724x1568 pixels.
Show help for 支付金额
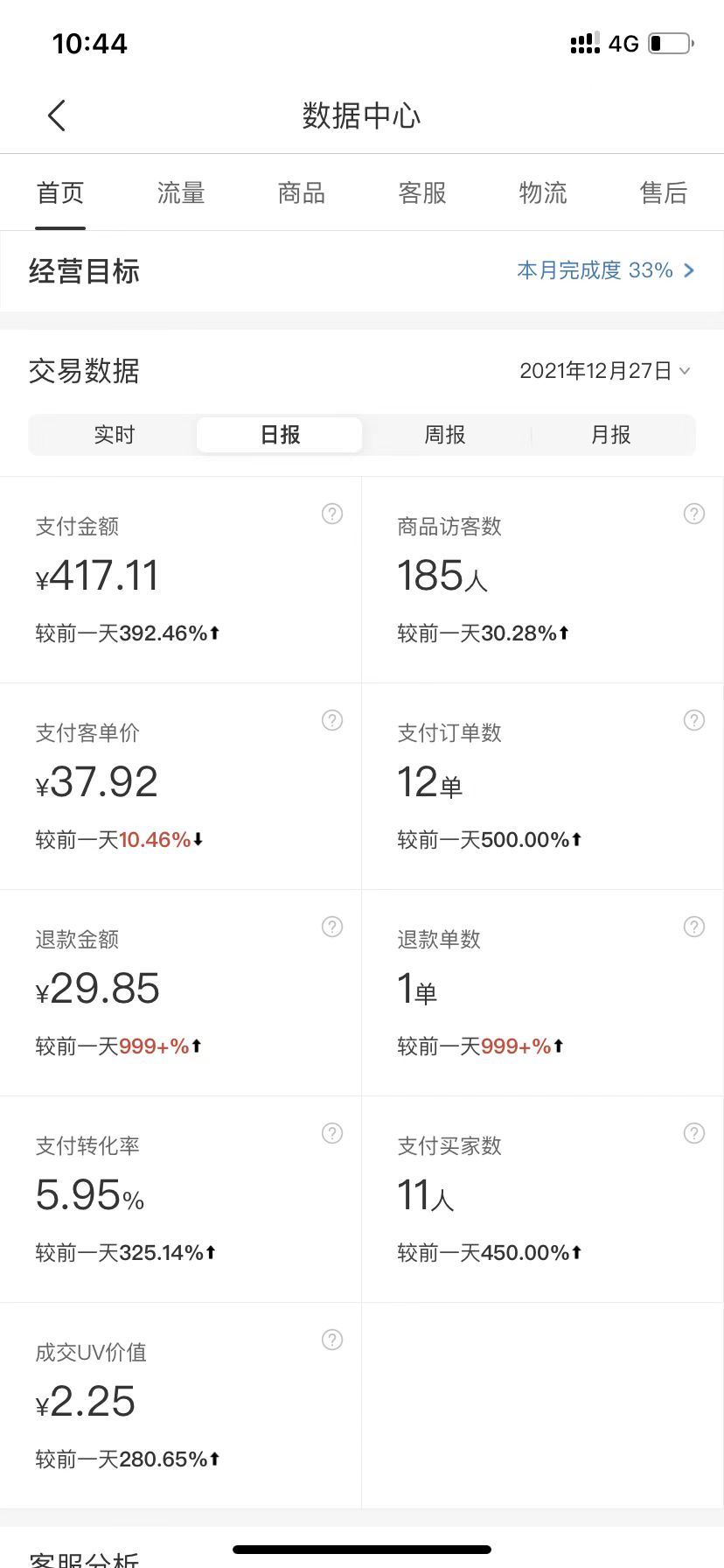pos(332,514)
